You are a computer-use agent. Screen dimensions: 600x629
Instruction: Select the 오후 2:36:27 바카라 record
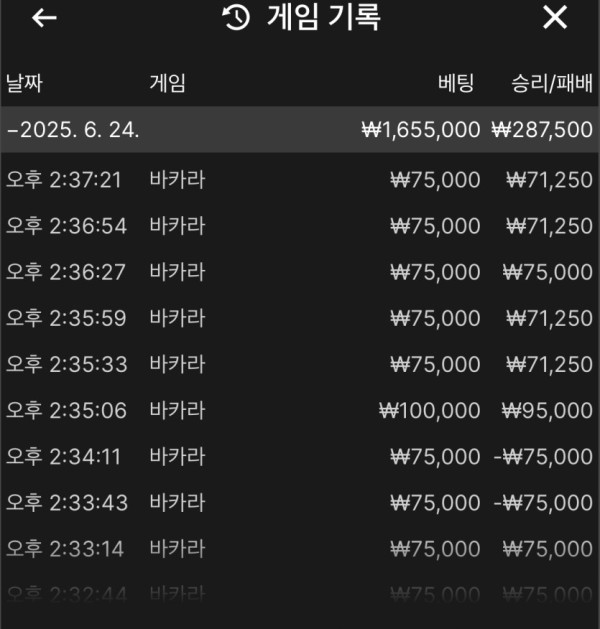pyautogui.click(x=300, y=272)
